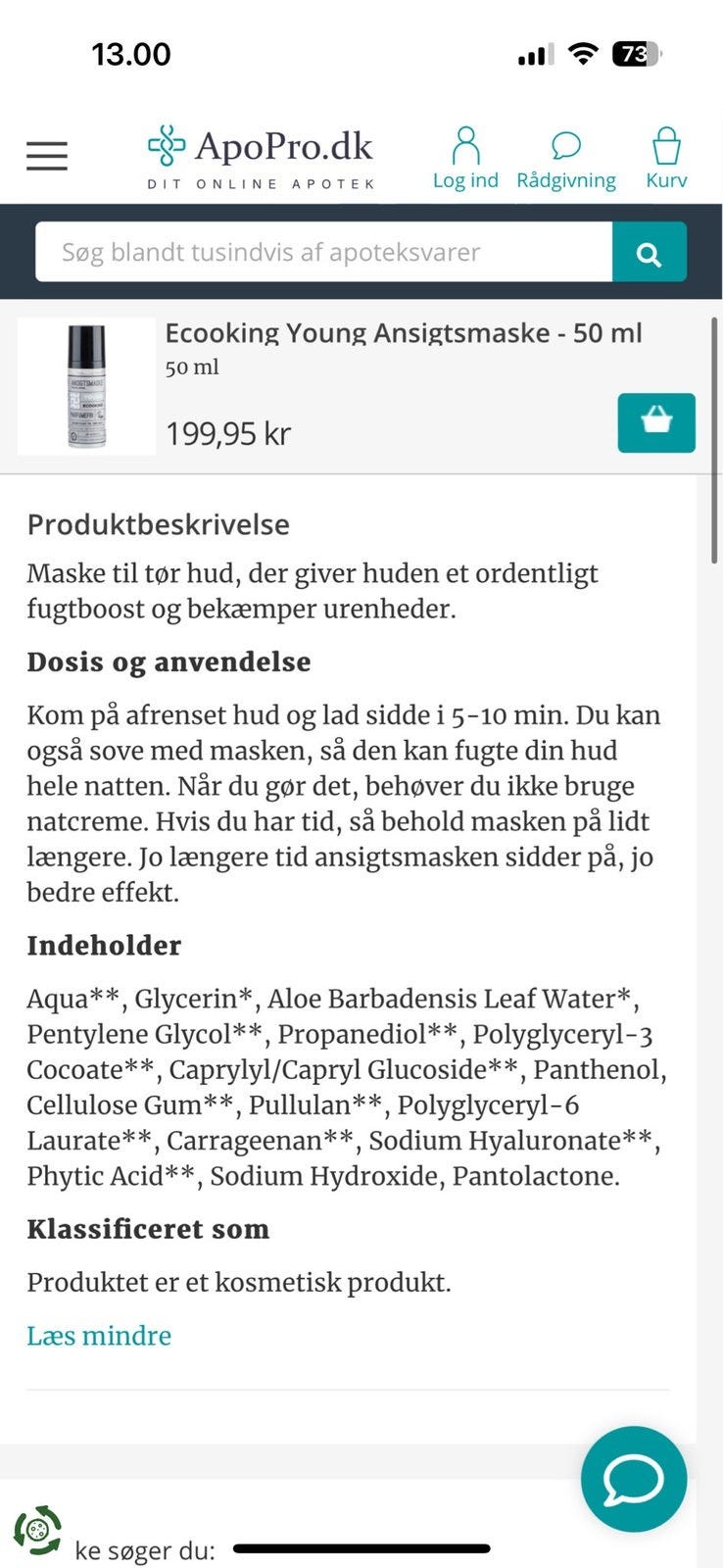Click the Kurv text label

click(x=666, y=180)
